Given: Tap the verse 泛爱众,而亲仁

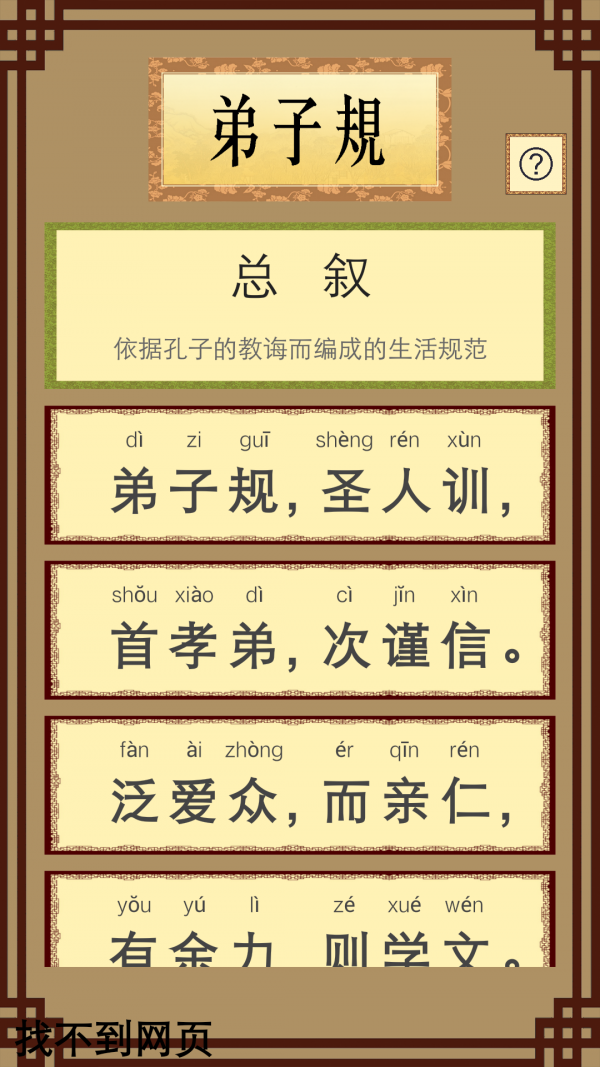Looking at the screenshot, I should coord(300,785).
